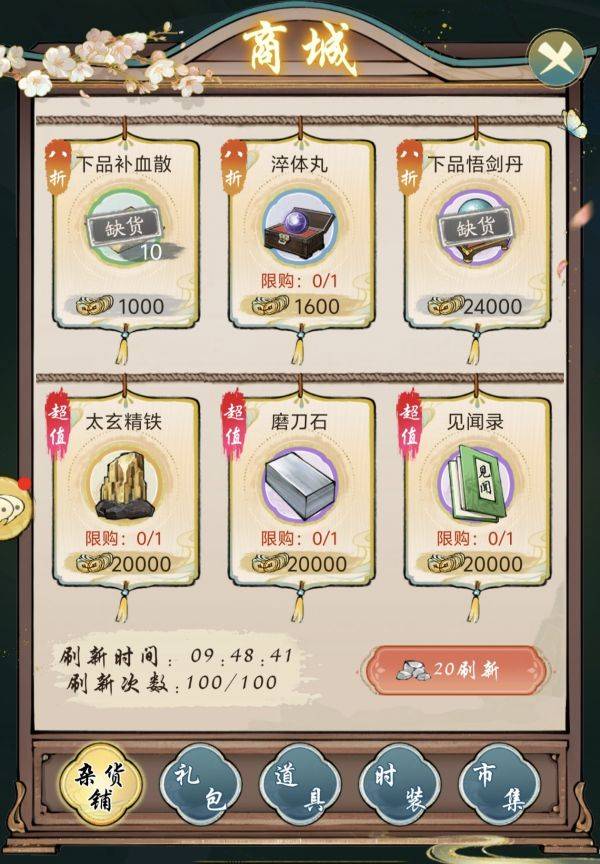Open the 道具 tab

pos(299,786)
